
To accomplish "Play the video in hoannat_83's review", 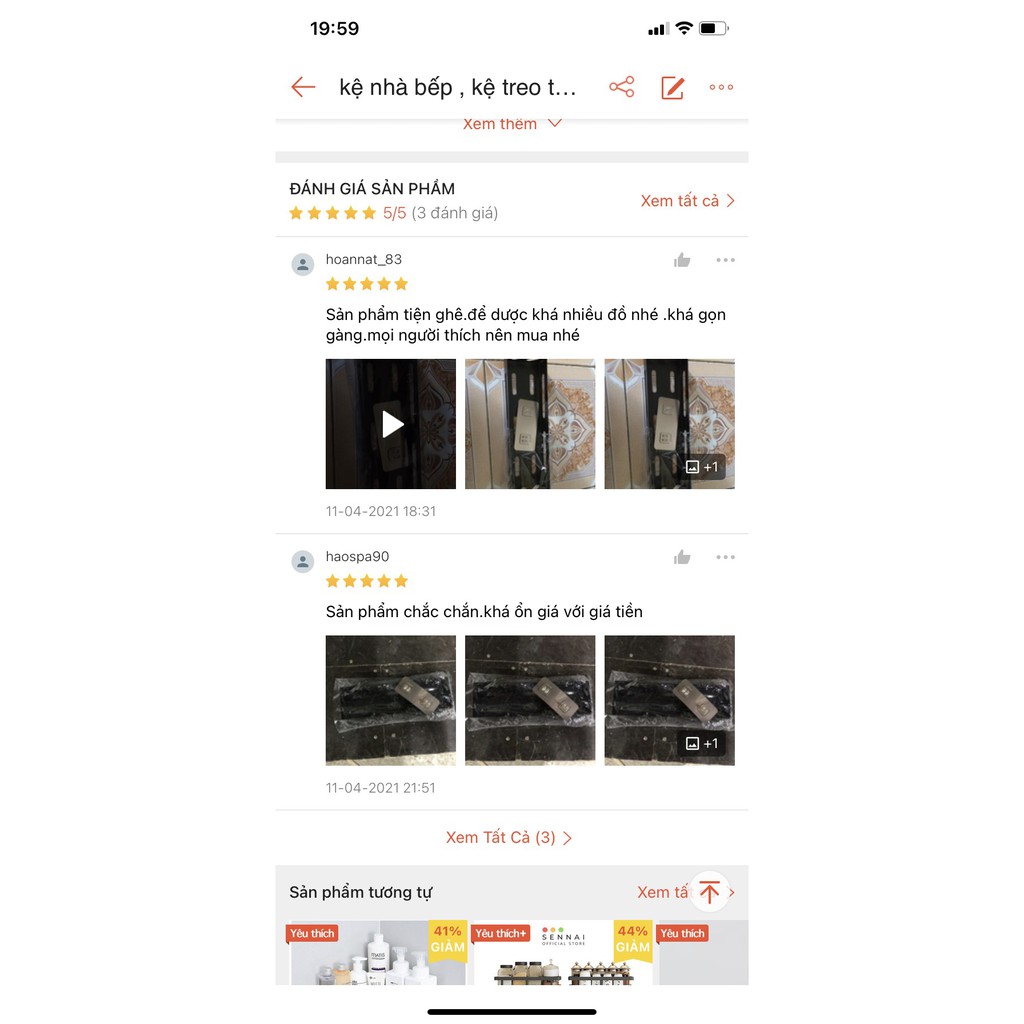I will [391, 424].
